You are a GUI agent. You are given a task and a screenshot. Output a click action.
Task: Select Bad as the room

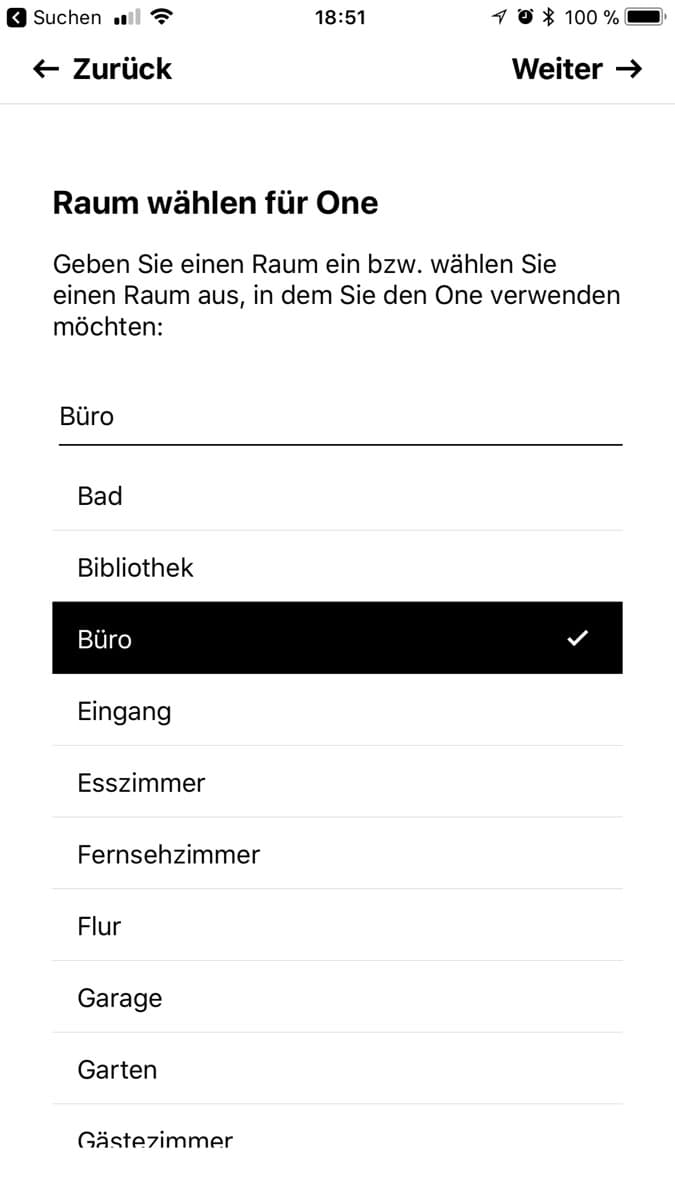337,495
